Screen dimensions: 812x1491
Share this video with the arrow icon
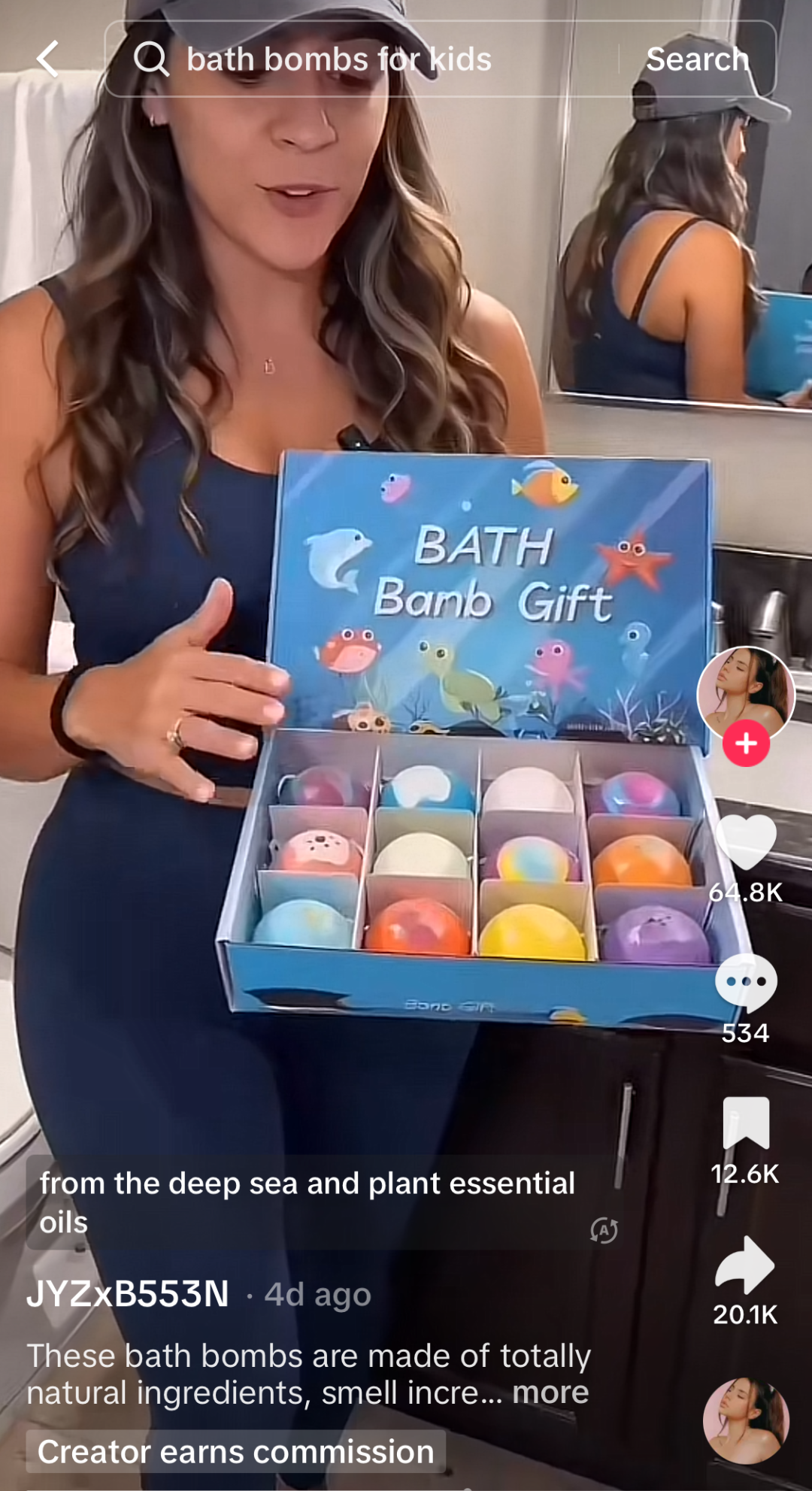click(745, 1265)
